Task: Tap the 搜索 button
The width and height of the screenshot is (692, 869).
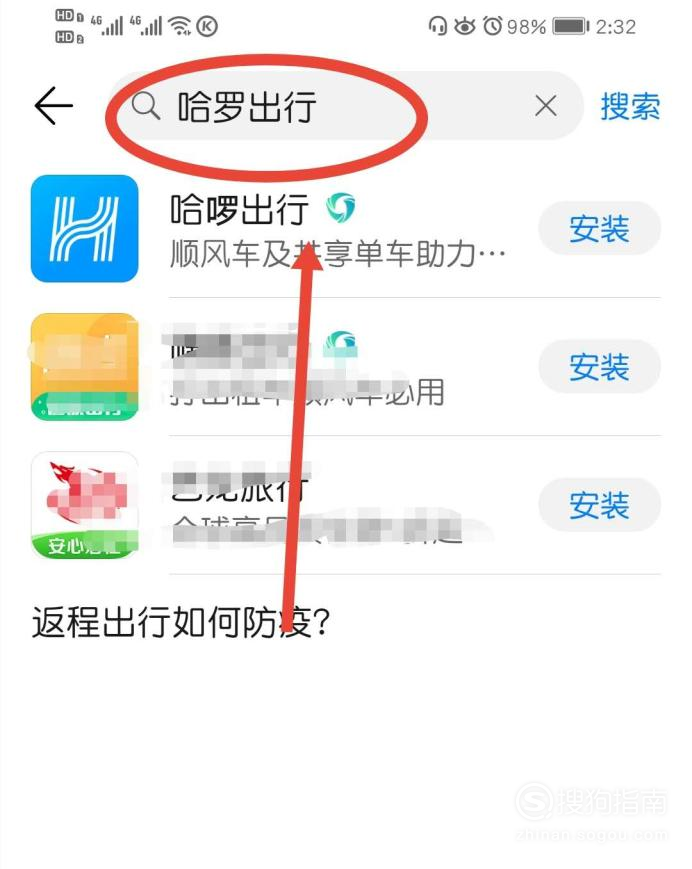Action: click(x=630, y=107)
